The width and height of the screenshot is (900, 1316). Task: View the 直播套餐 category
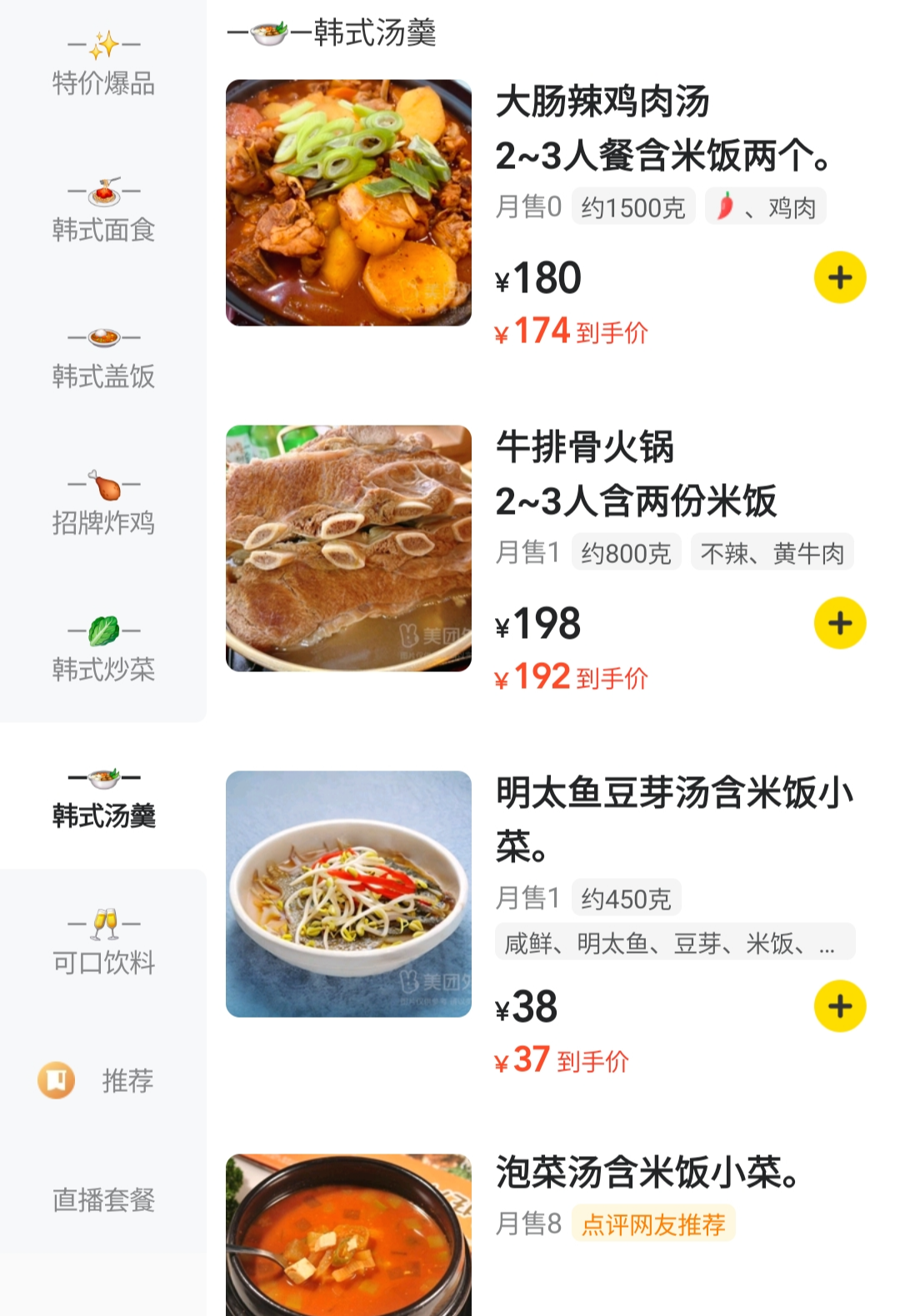point(103,1200)
